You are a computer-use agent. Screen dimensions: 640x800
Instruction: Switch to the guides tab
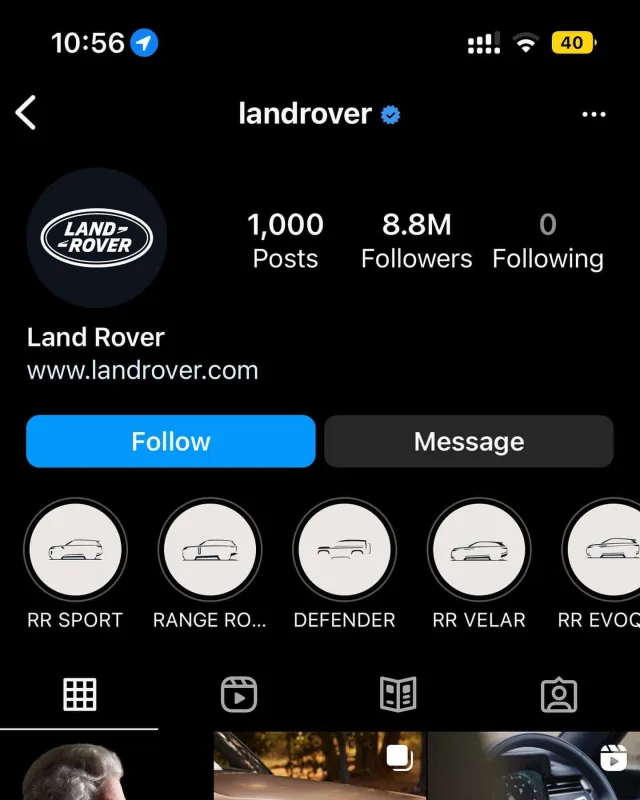point(398,694)
